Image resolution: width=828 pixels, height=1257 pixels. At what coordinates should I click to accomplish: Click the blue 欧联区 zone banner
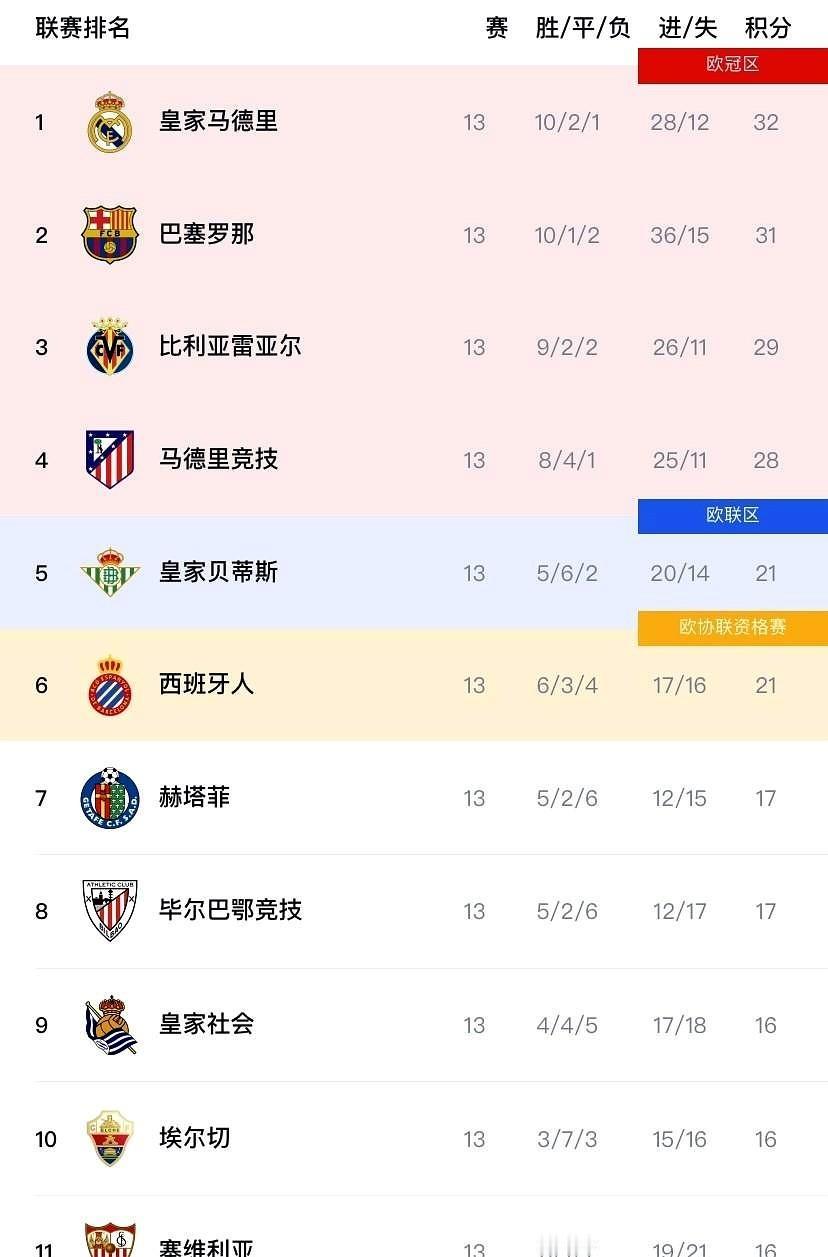733,515
